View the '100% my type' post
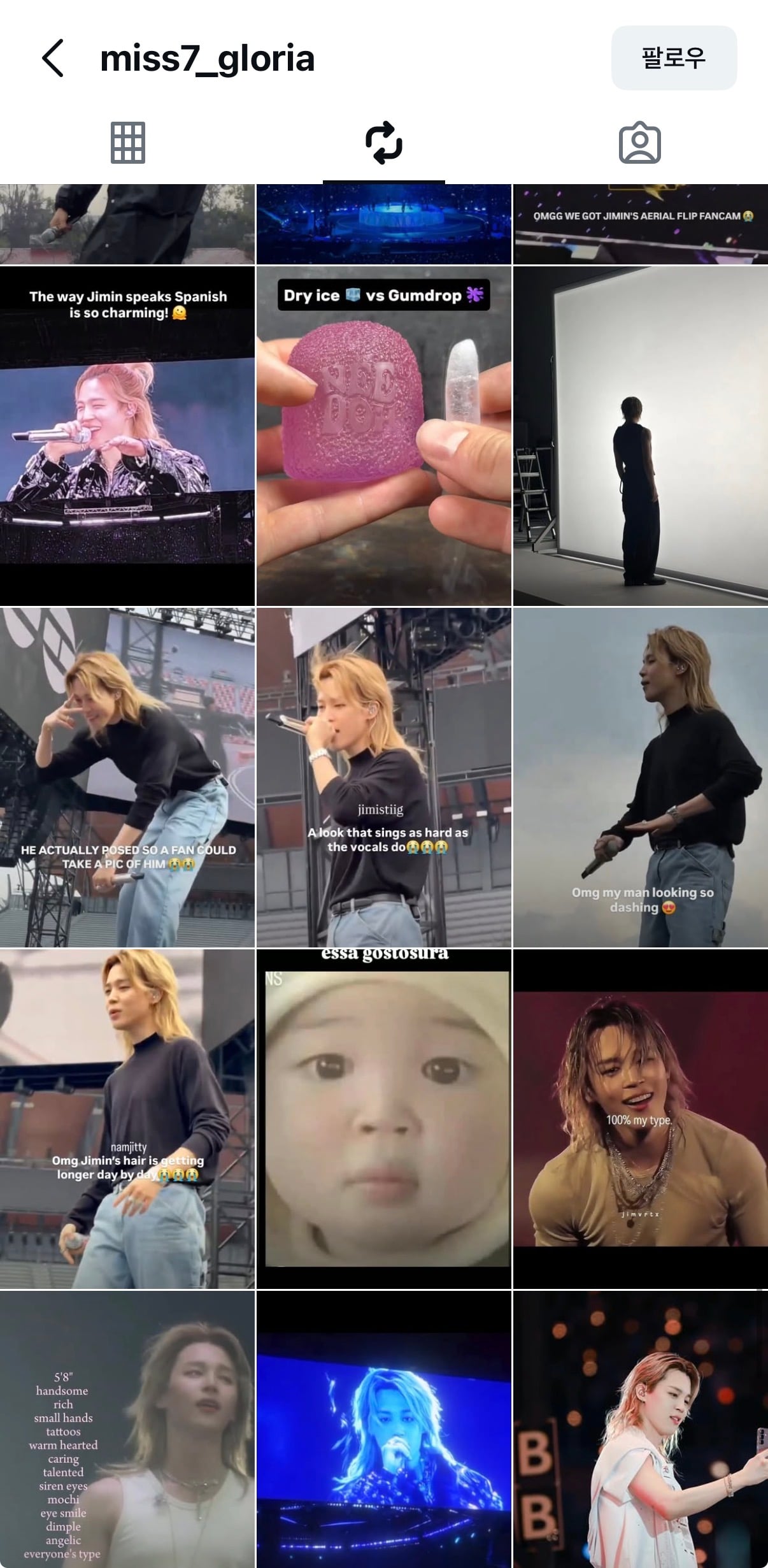 [x=641, y=1119]
